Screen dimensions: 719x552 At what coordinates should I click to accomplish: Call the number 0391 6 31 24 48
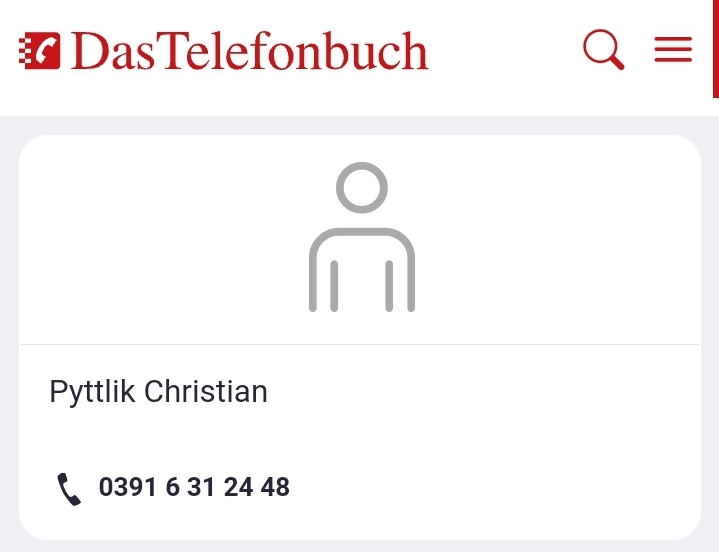[193, 488]
